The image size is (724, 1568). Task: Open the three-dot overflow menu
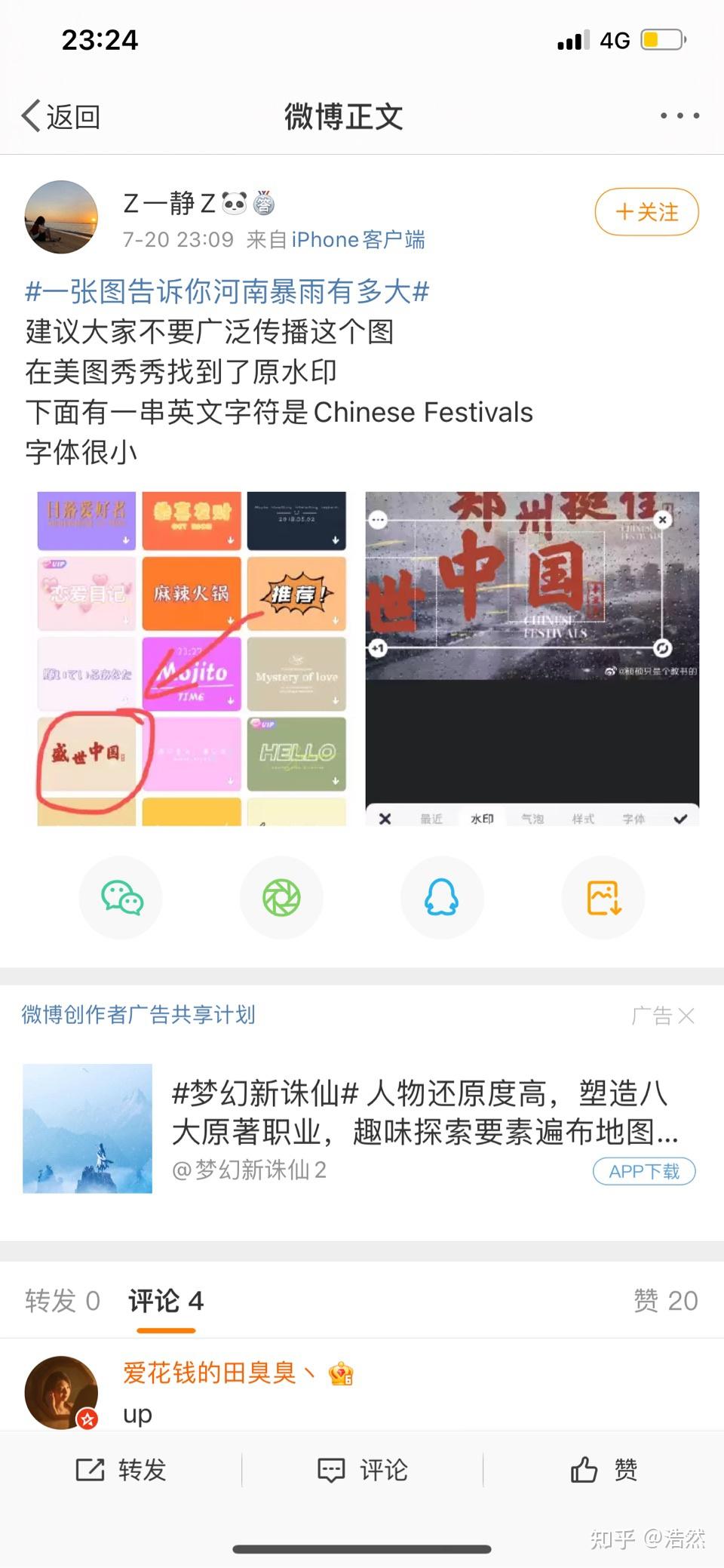pos(680,115)
